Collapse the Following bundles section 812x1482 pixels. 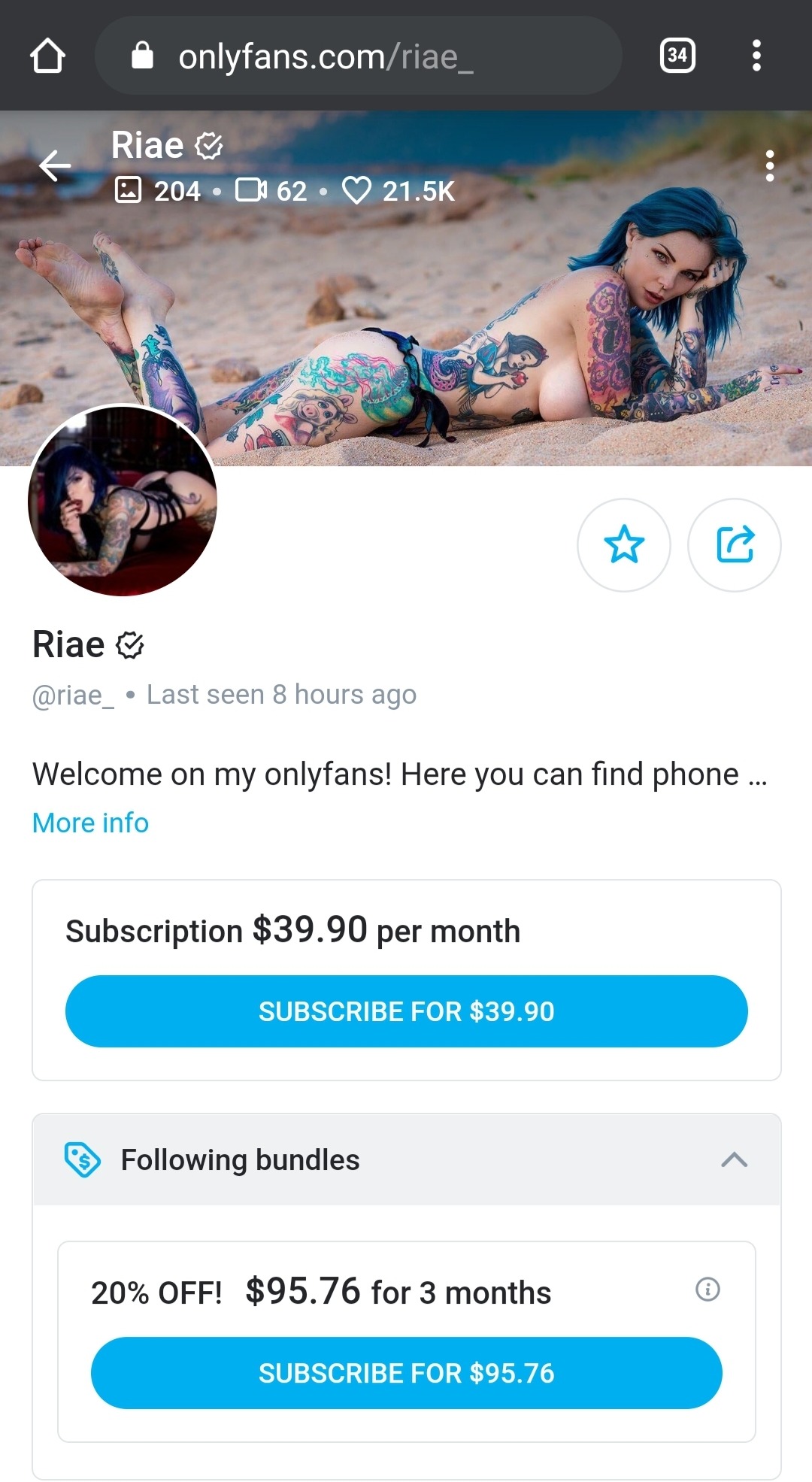pos(734,1159)
